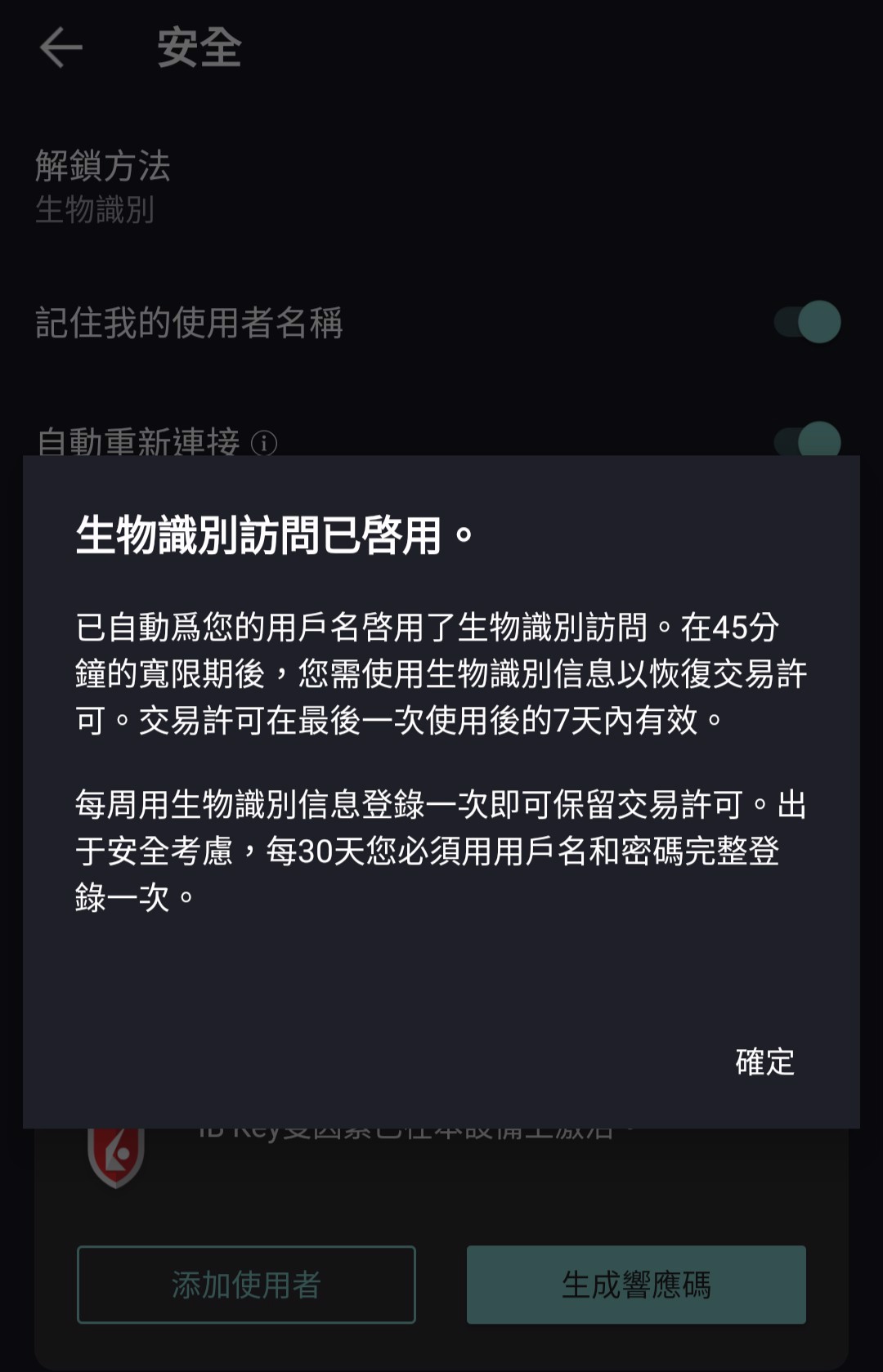The image size is (883, 1372).
Task: Dismiss the dialog by tapping 確定
Action: tap(764, 1062)
